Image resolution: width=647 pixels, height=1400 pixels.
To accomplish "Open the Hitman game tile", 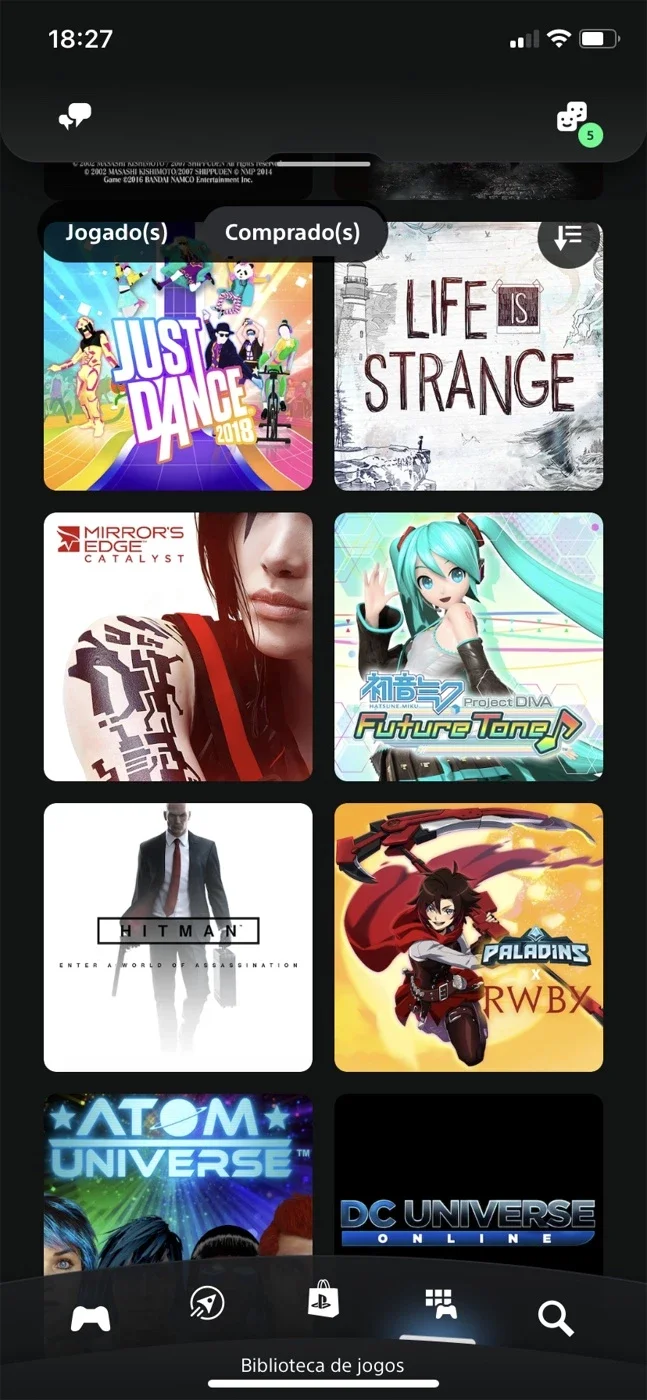I will (x=178, y=937).
